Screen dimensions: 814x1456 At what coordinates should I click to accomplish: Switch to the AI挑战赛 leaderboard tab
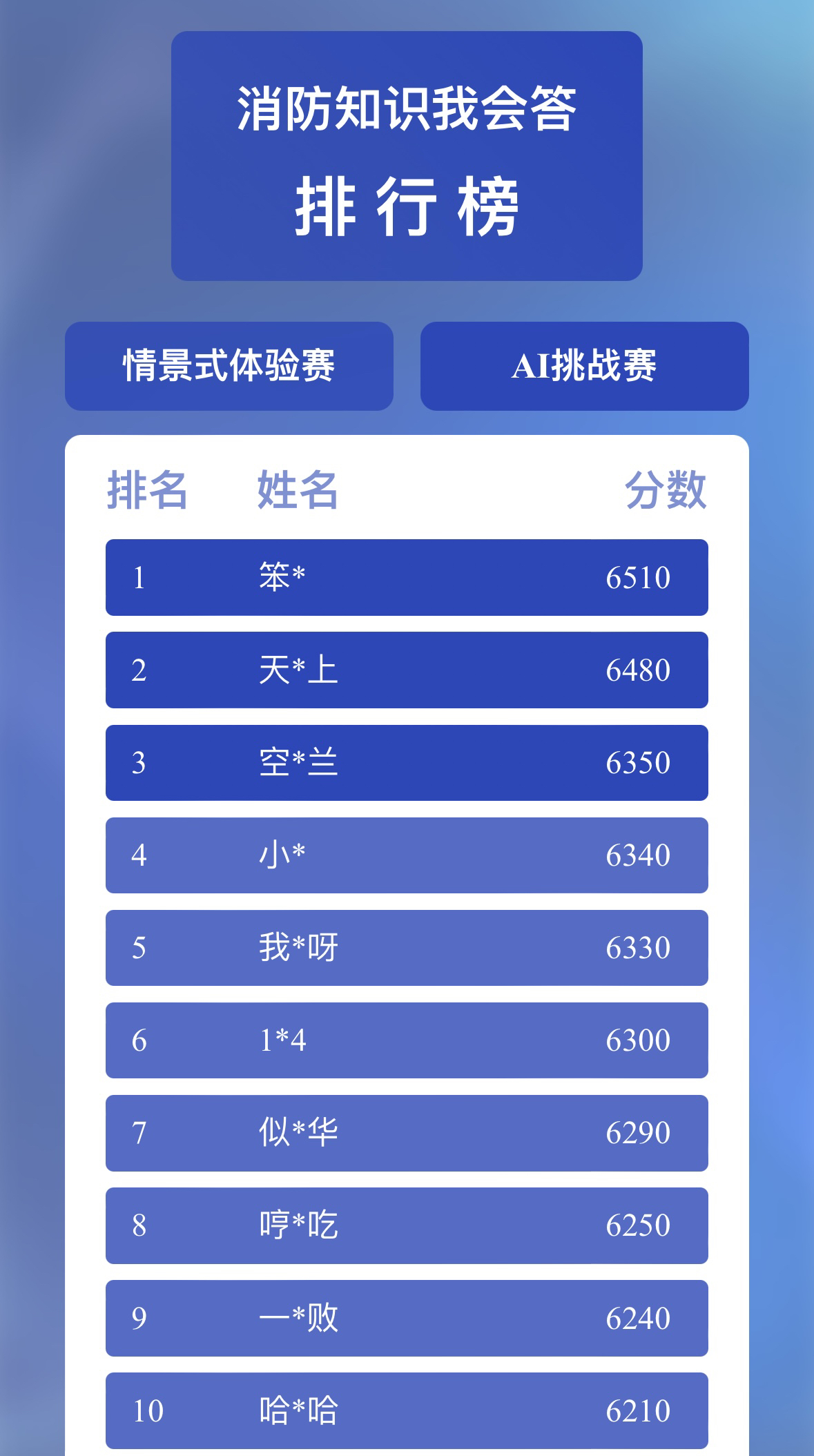click(x=584, y=366)
